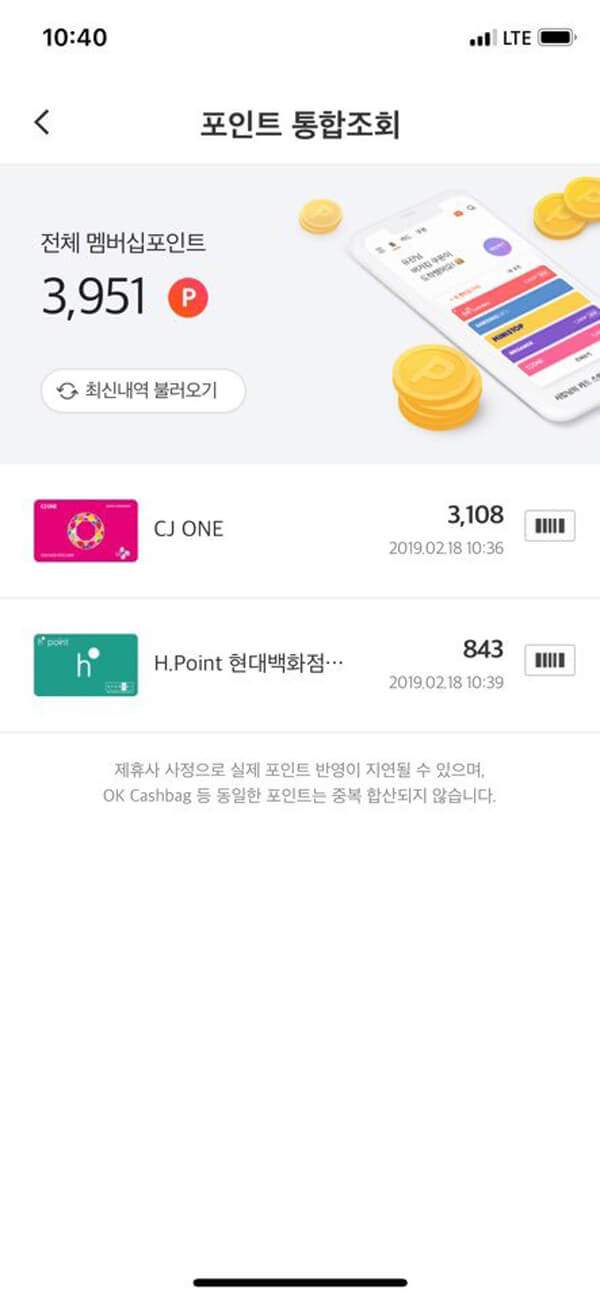This screenshot has width=600, height=1300.
Task: Tap the 최신내역 불러오기 refresh button
Action: [143, 391]
